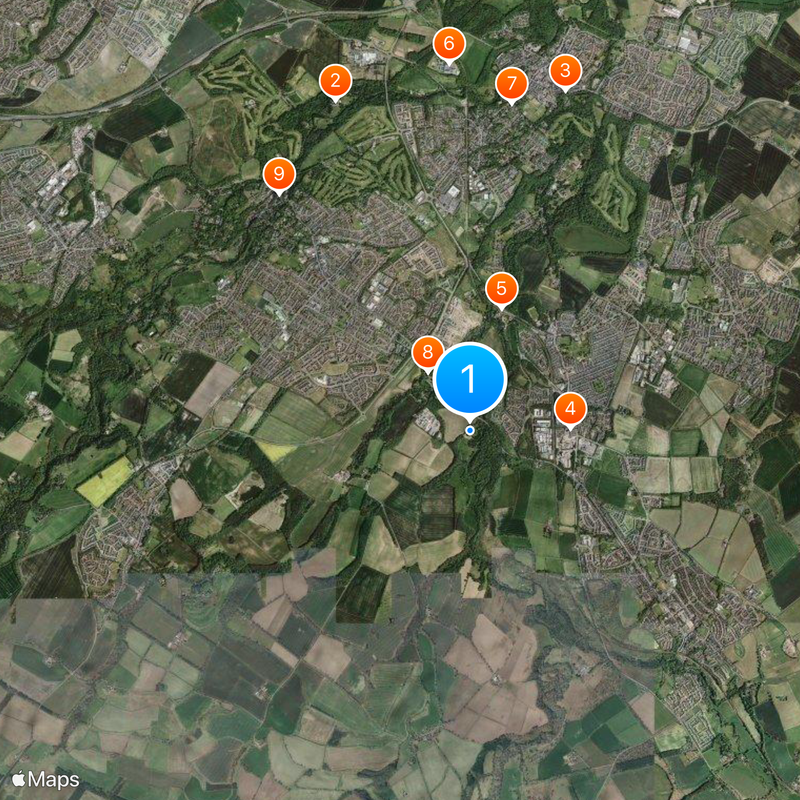This screenshot has height=800, width=800.
Task: Tap map pin number 2
Action: click(x=335, y=81)
